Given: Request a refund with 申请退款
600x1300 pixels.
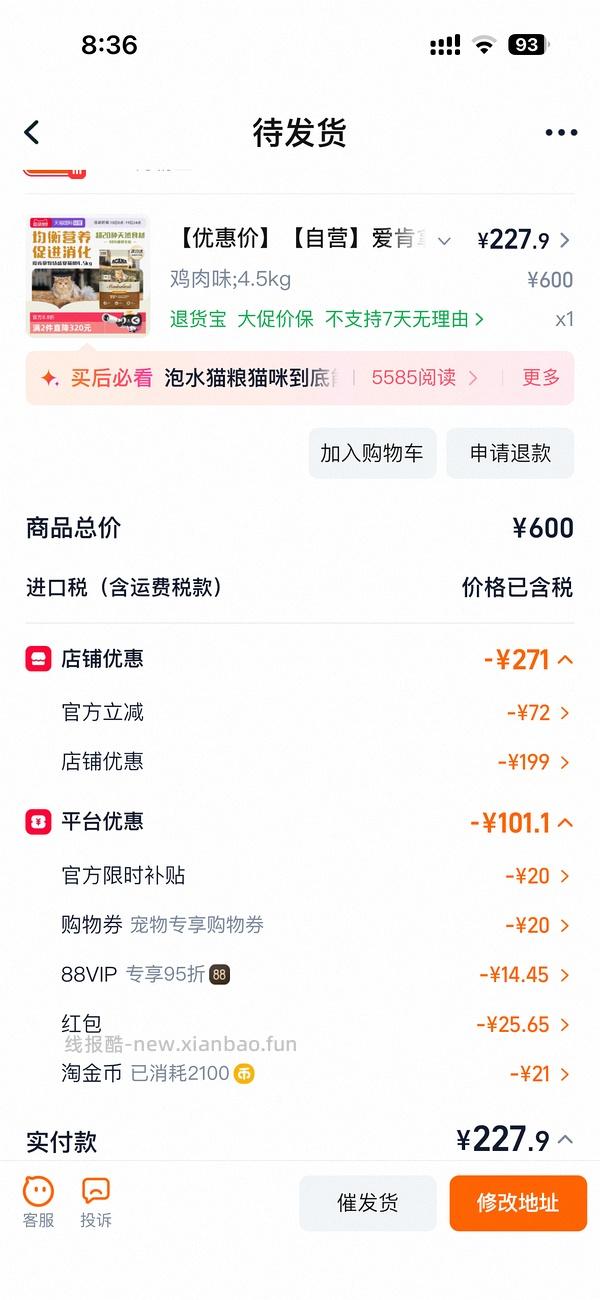Looking at the screenshot, I should click(510, 453).
